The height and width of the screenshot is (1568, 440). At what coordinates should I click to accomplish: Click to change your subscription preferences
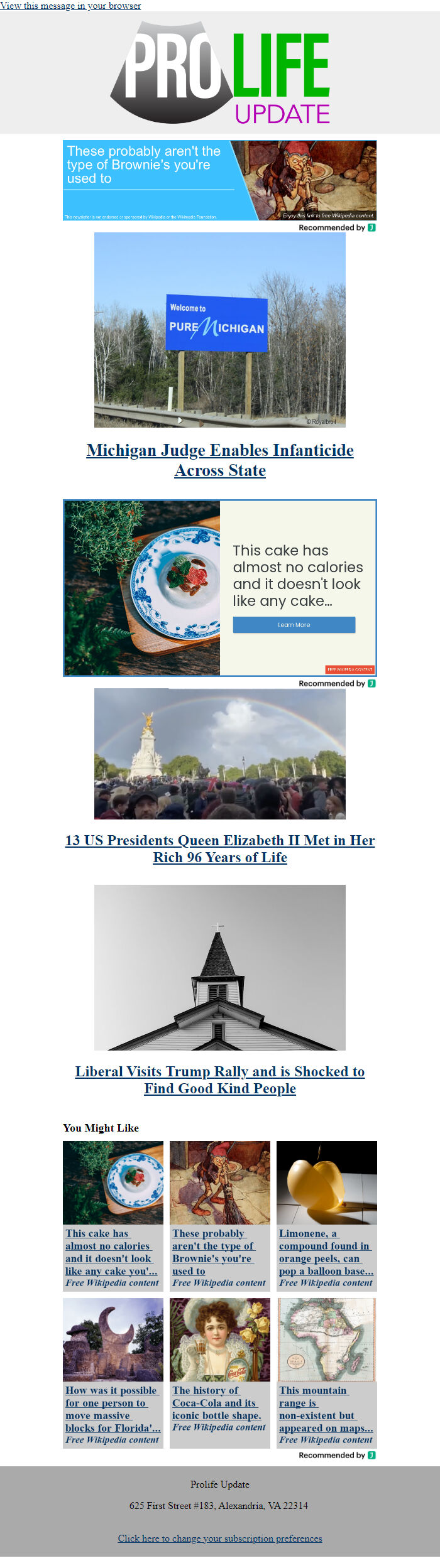tap(219, 1538)
